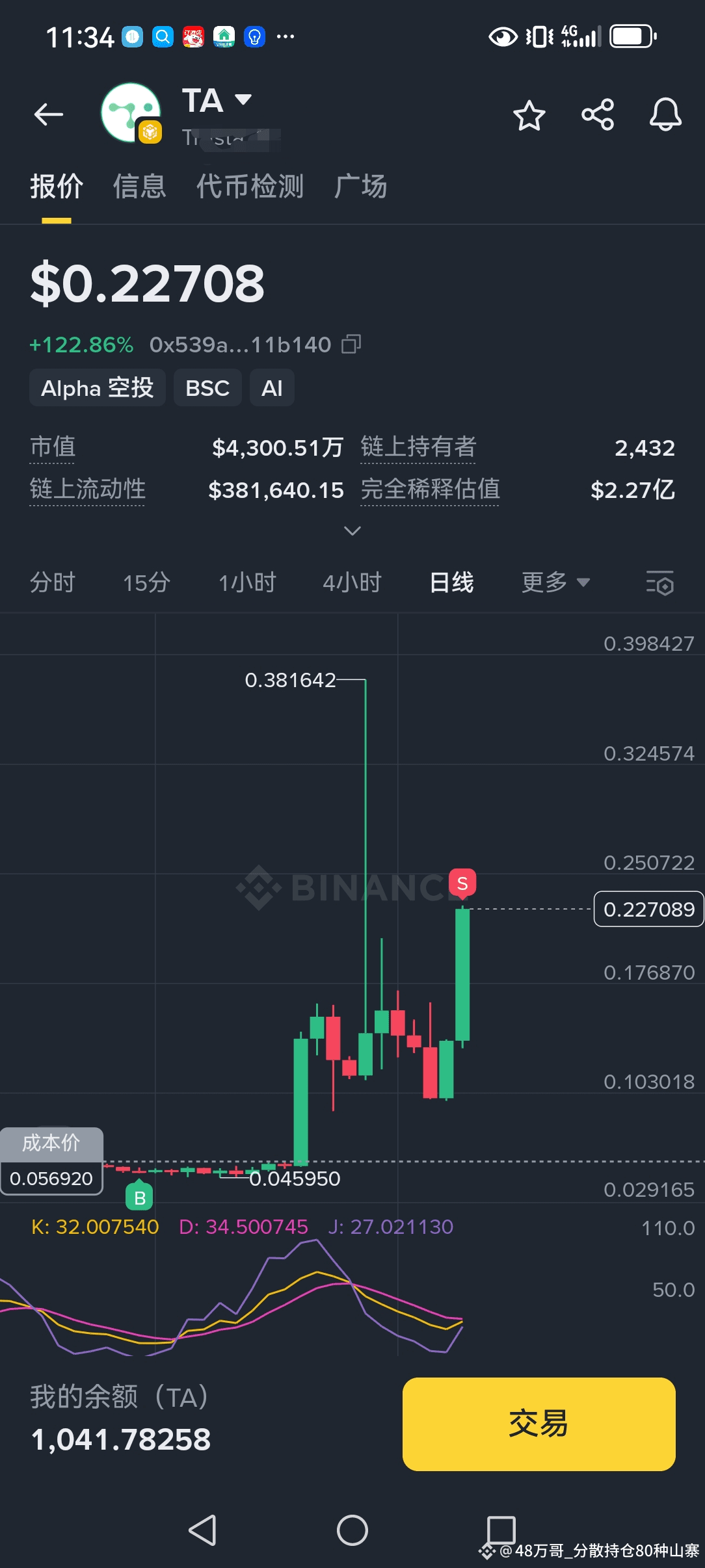Switch chart to 4小时 interval
Image resolution: width=705 pixels, height=1568 pixels.
352,582
